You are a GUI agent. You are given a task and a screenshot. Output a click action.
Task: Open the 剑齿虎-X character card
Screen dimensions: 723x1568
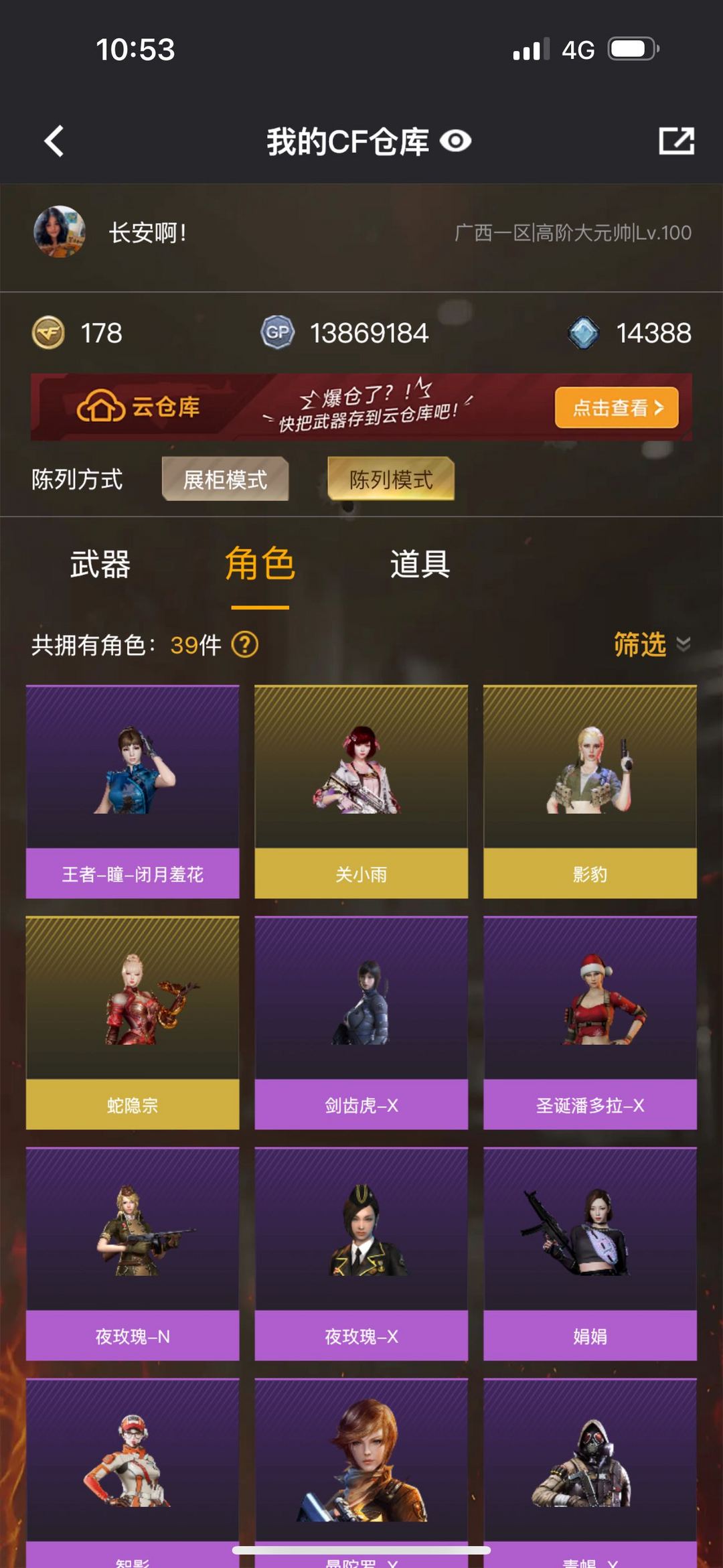[x=361, y=1022]
